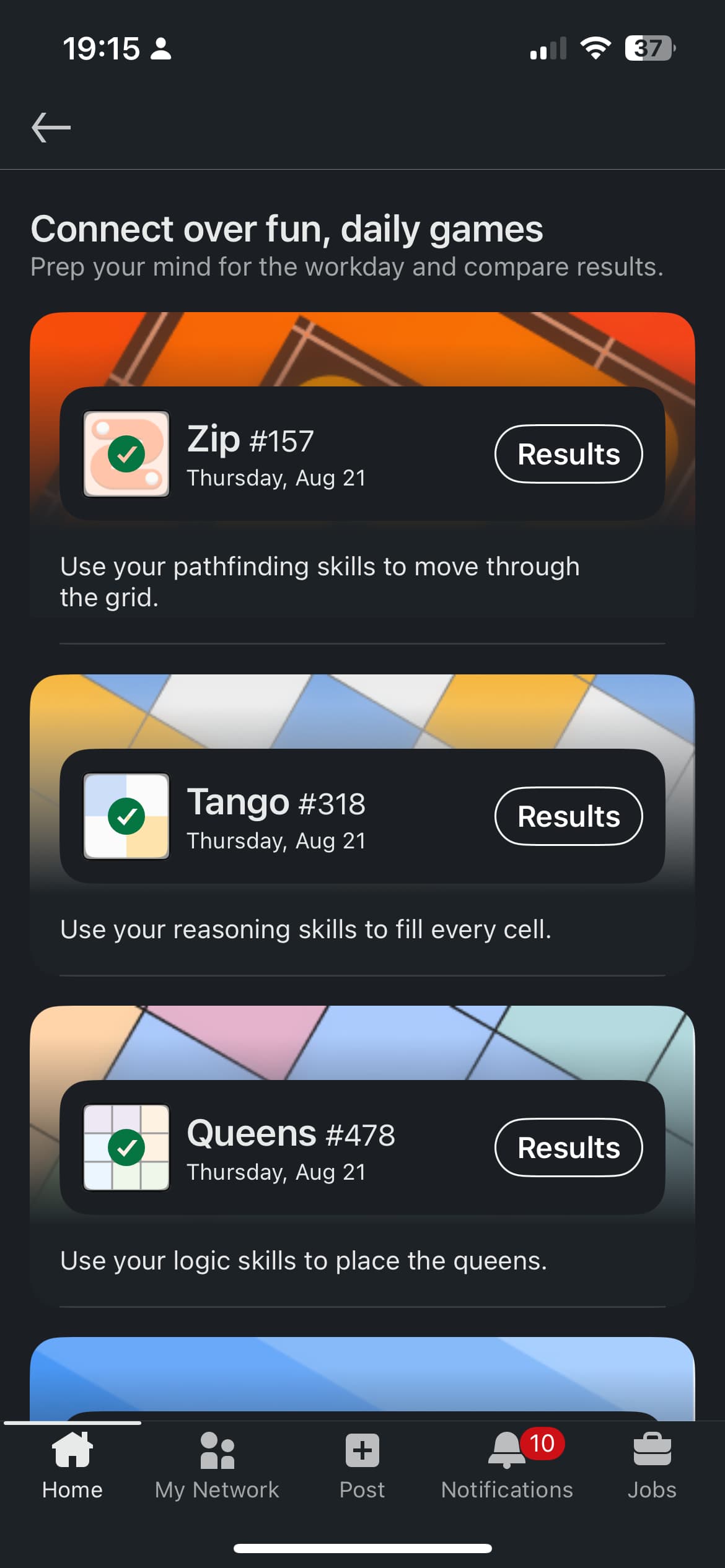View Results for Tango #318
This screenshot has width=725, height=1568.
568,816
